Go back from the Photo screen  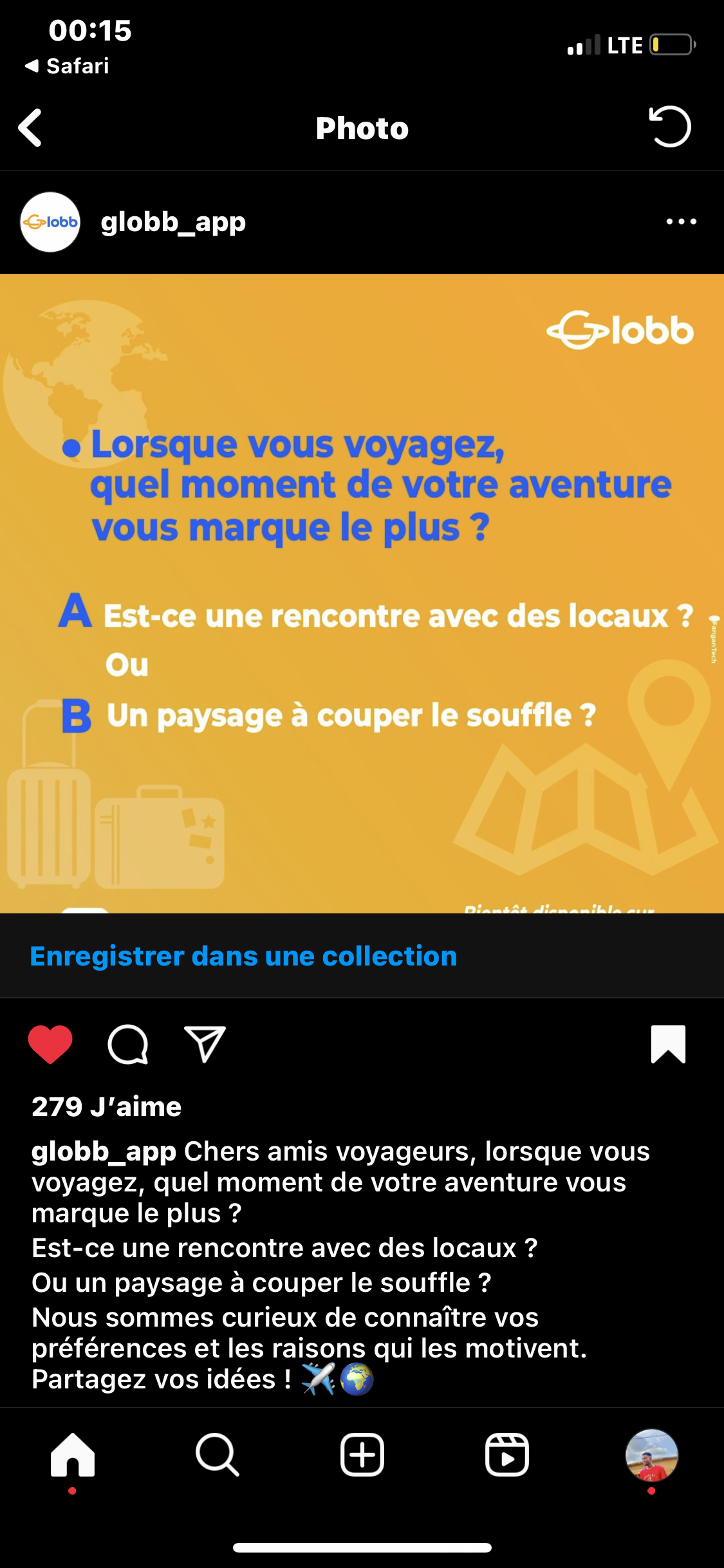click(x=30, y=127)
